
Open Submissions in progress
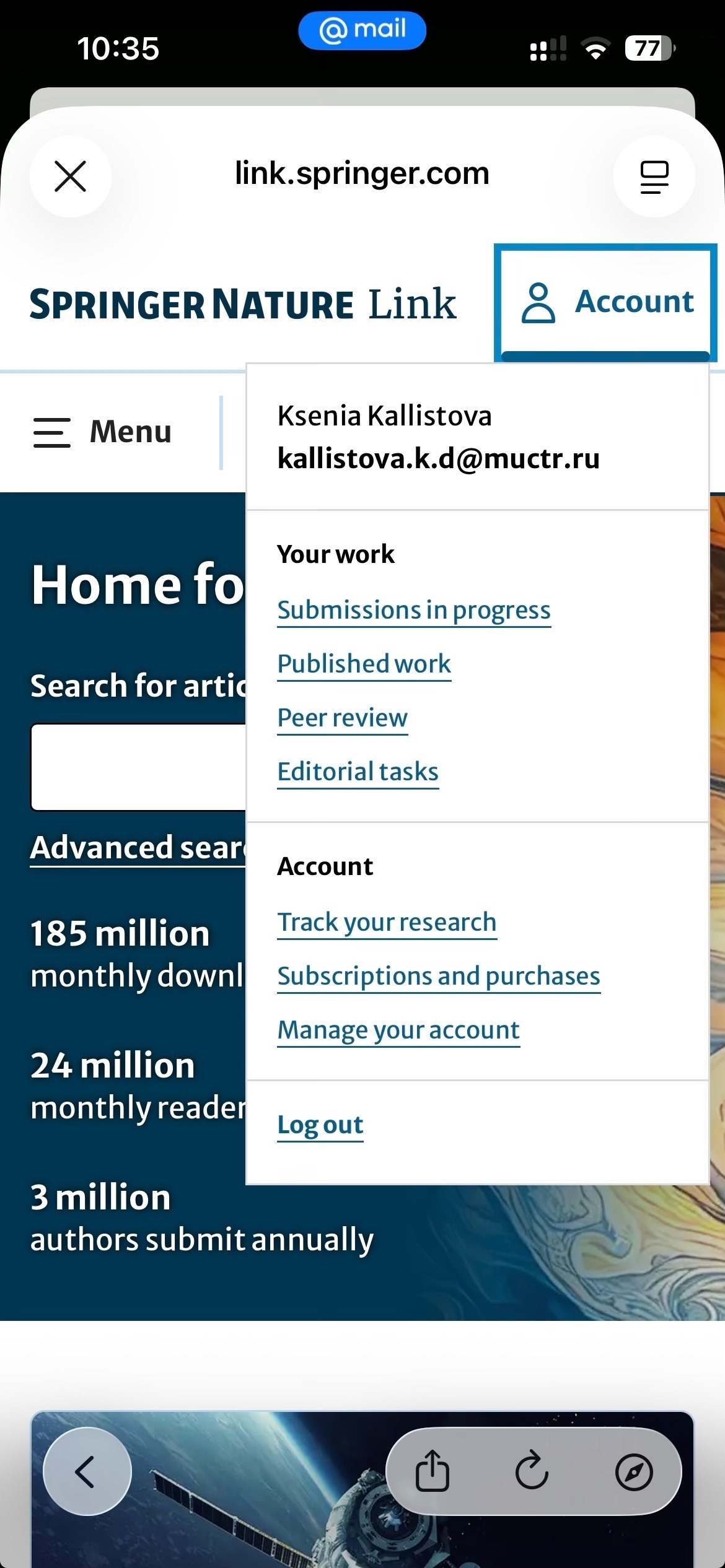coord(413,611)
